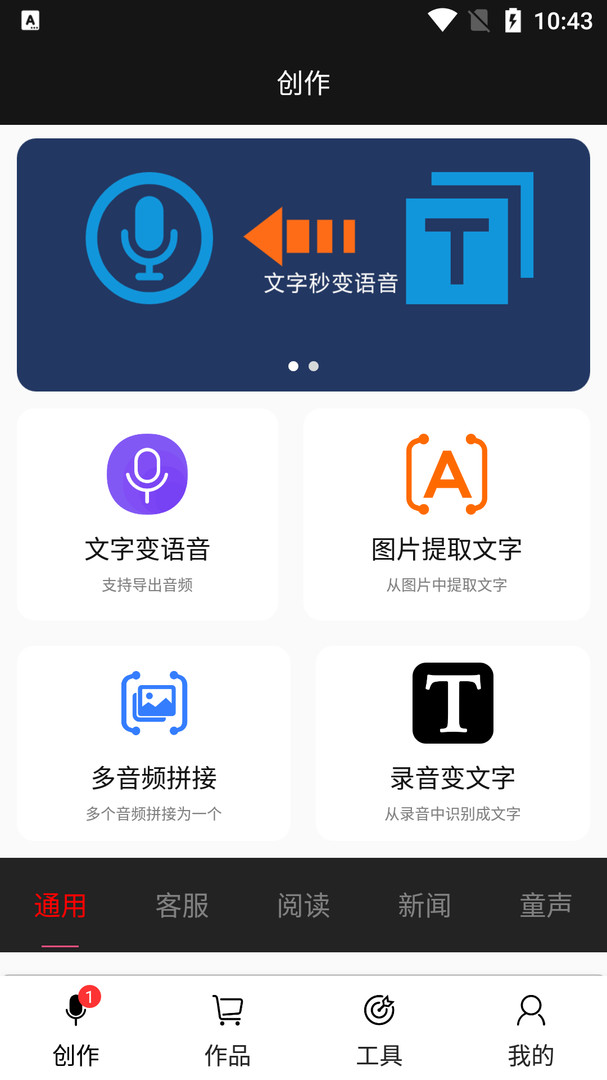
Task: Open the 文字秒变语音 banner
Action: 303,264
